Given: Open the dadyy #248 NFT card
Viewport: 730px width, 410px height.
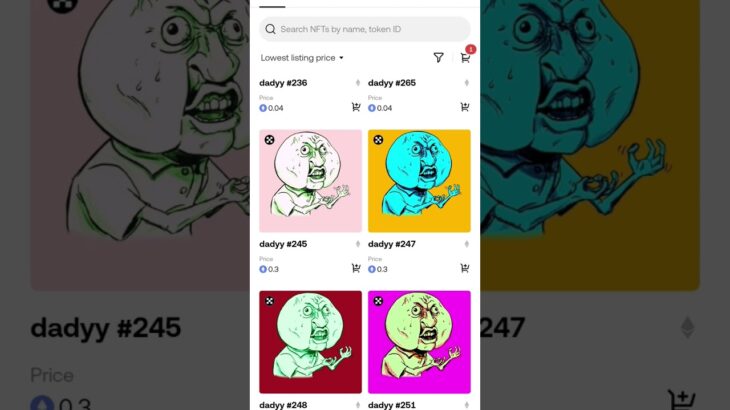Looking at the screenshot, I should [x=310, y=342].
